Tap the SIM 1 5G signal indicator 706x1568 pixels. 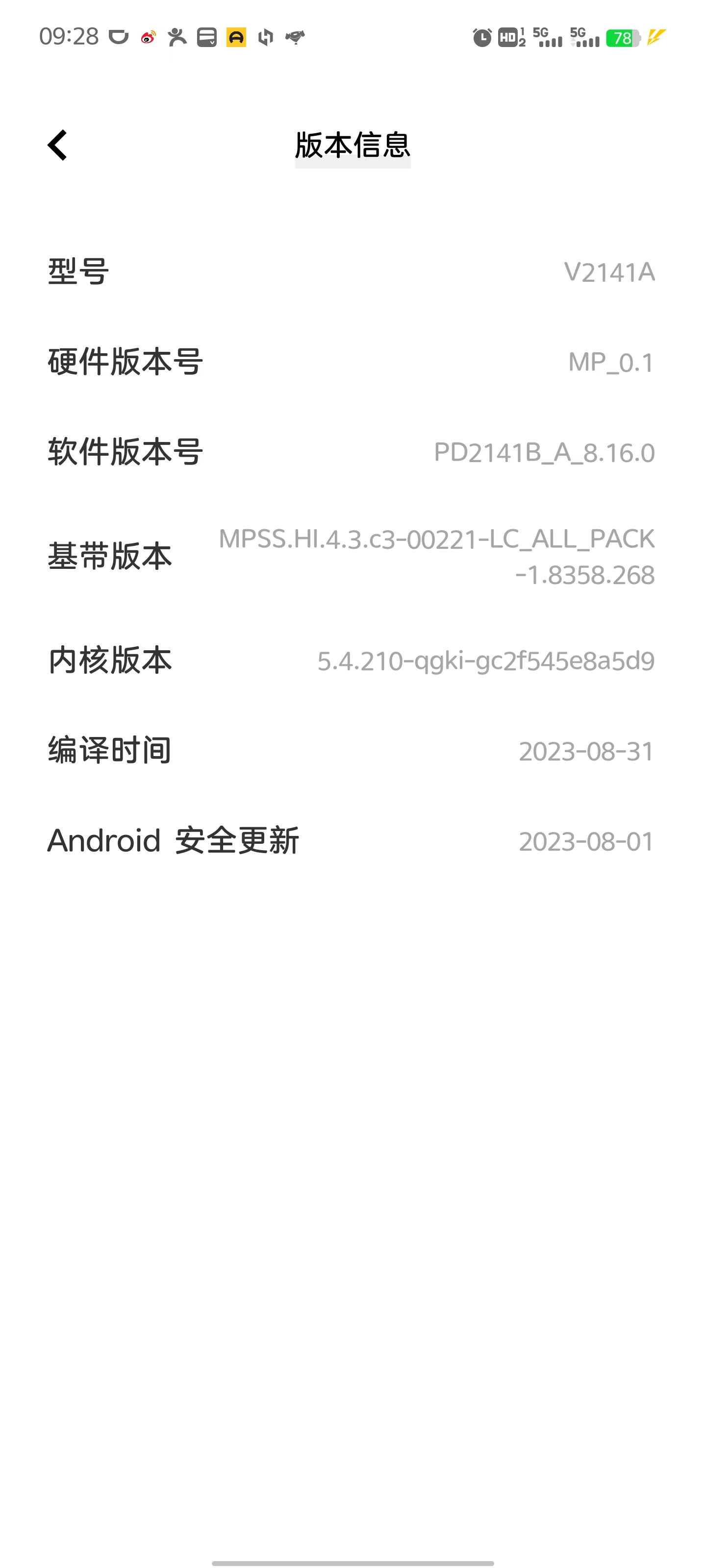[x=548, y=38]
